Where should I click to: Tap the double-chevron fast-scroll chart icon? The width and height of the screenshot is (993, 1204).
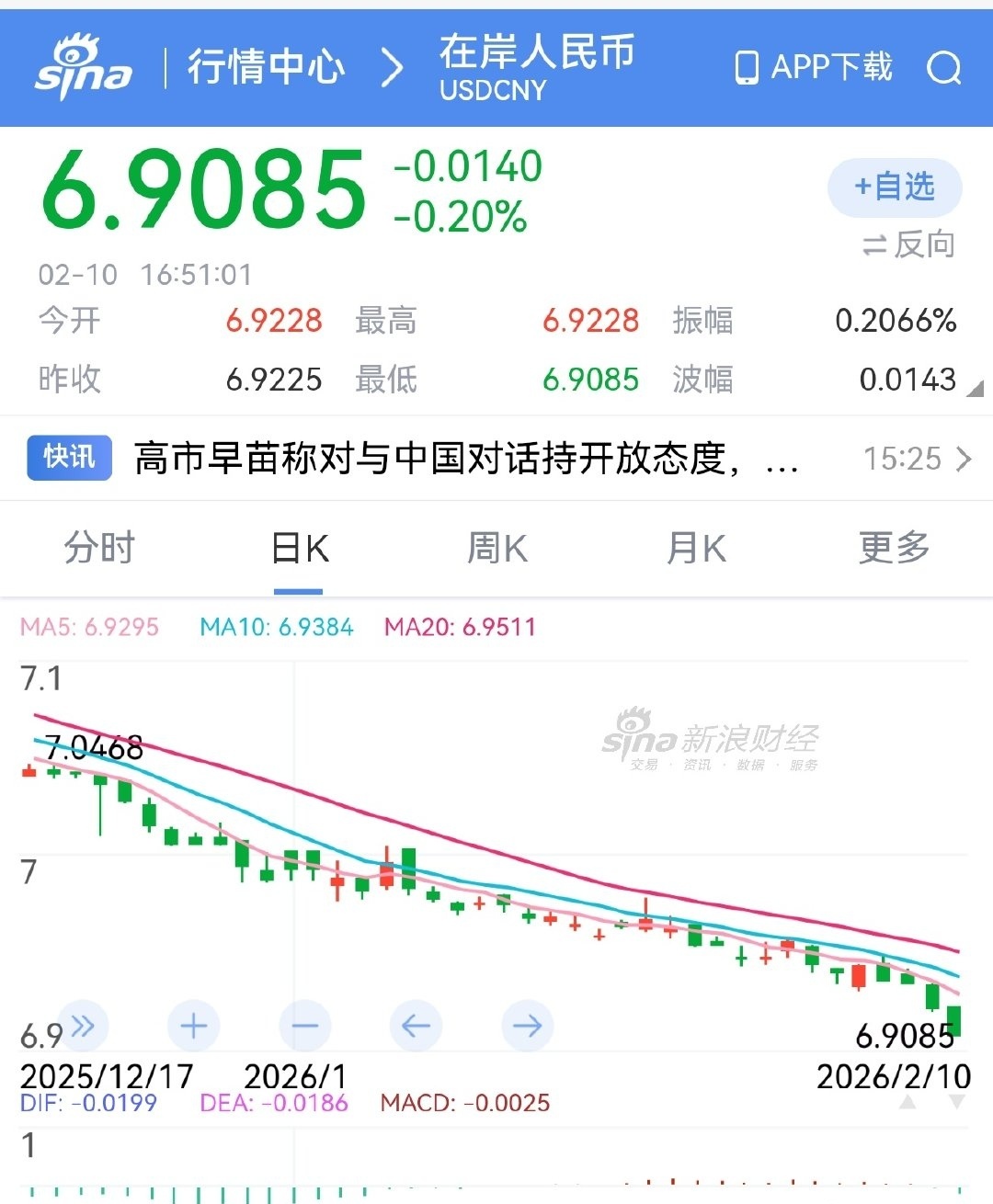(x=83, y=1026)
